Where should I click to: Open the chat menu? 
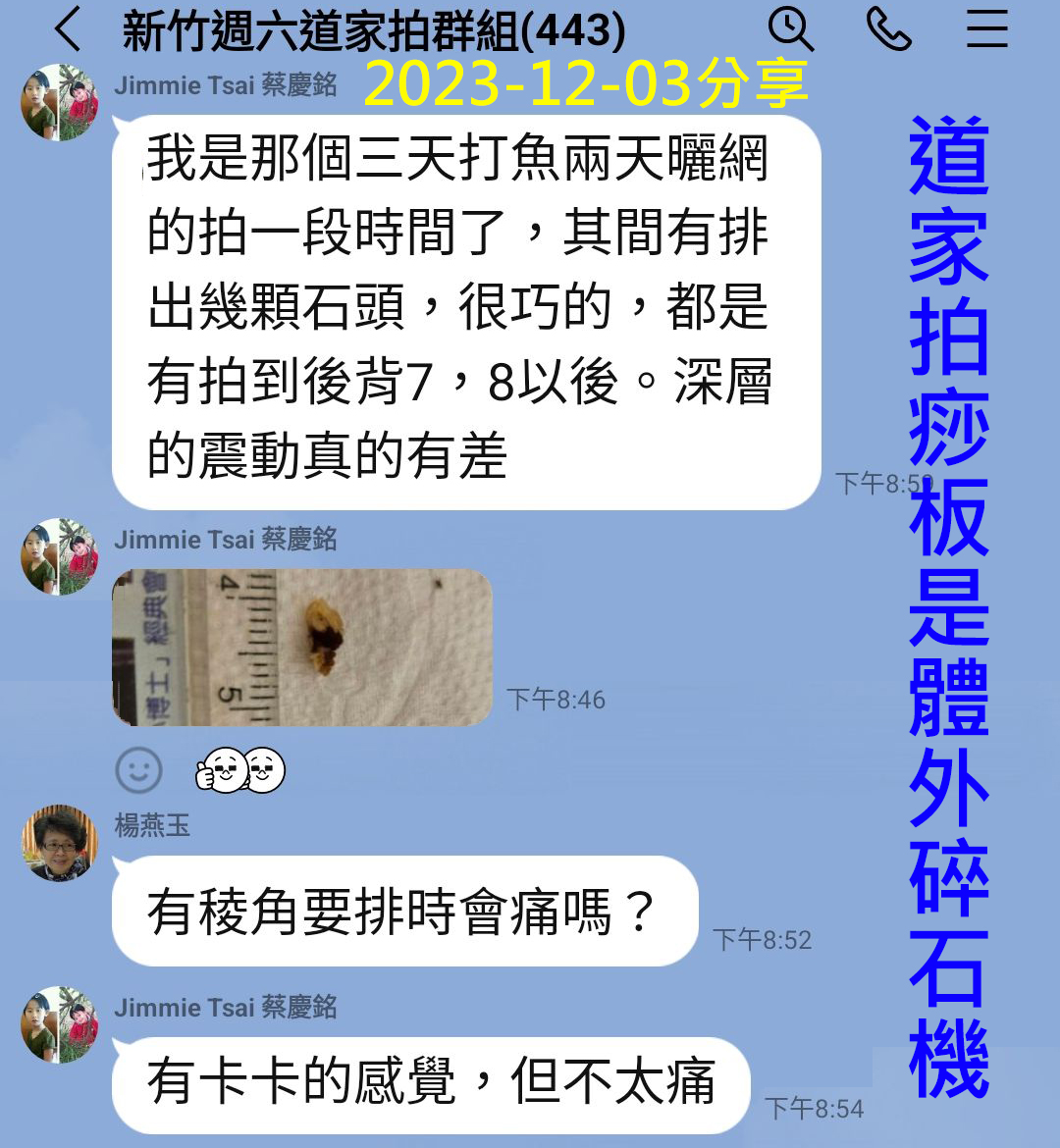(x=986, y=29)
